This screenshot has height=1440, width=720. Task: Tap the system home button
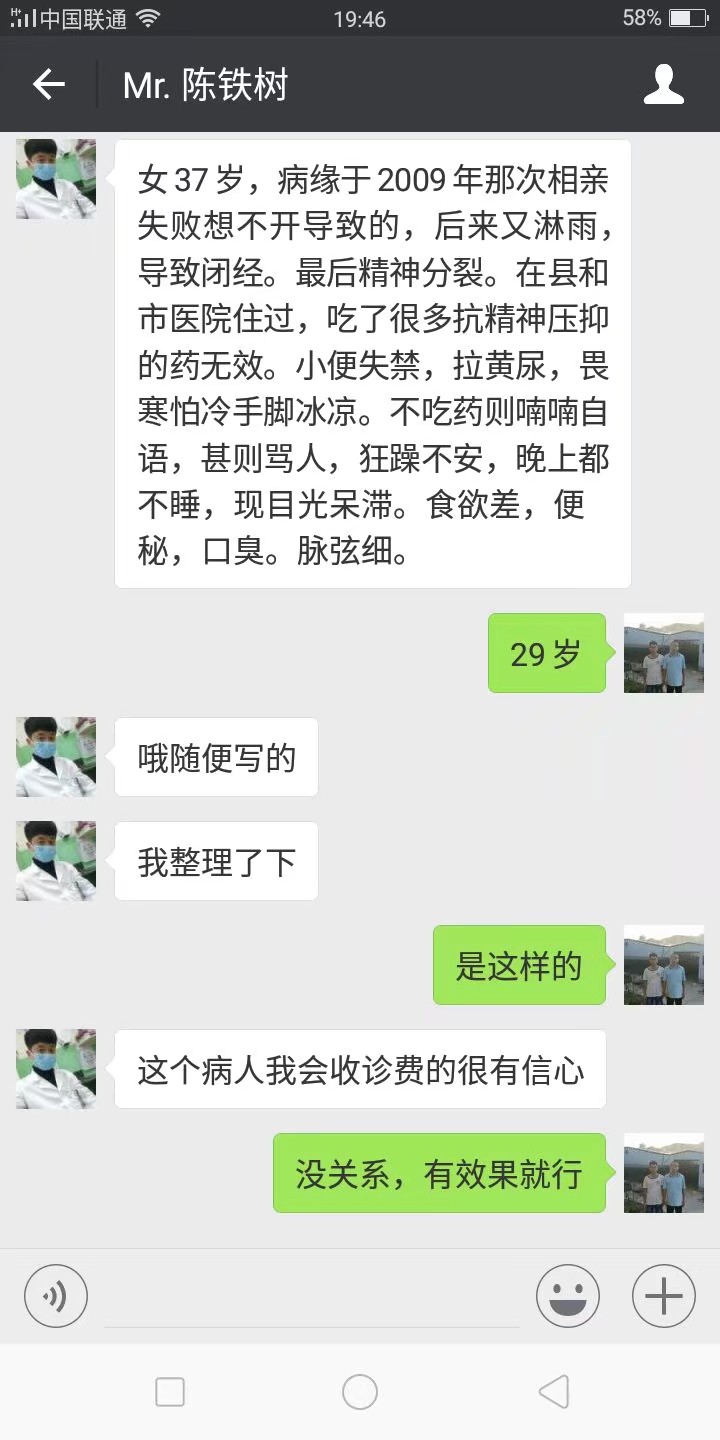360,1391
